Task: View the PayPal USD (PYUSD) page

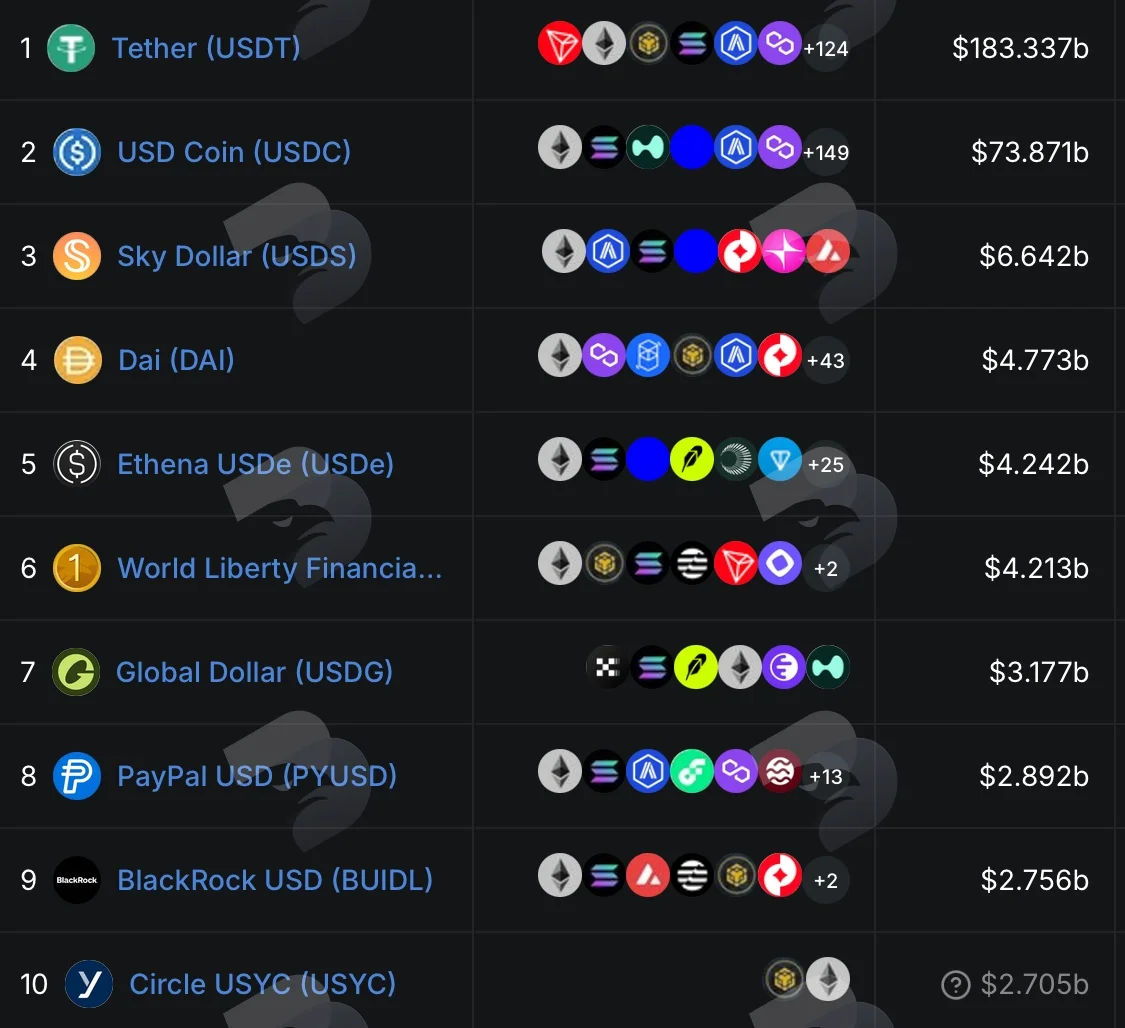Action: [x=257, y=776]
